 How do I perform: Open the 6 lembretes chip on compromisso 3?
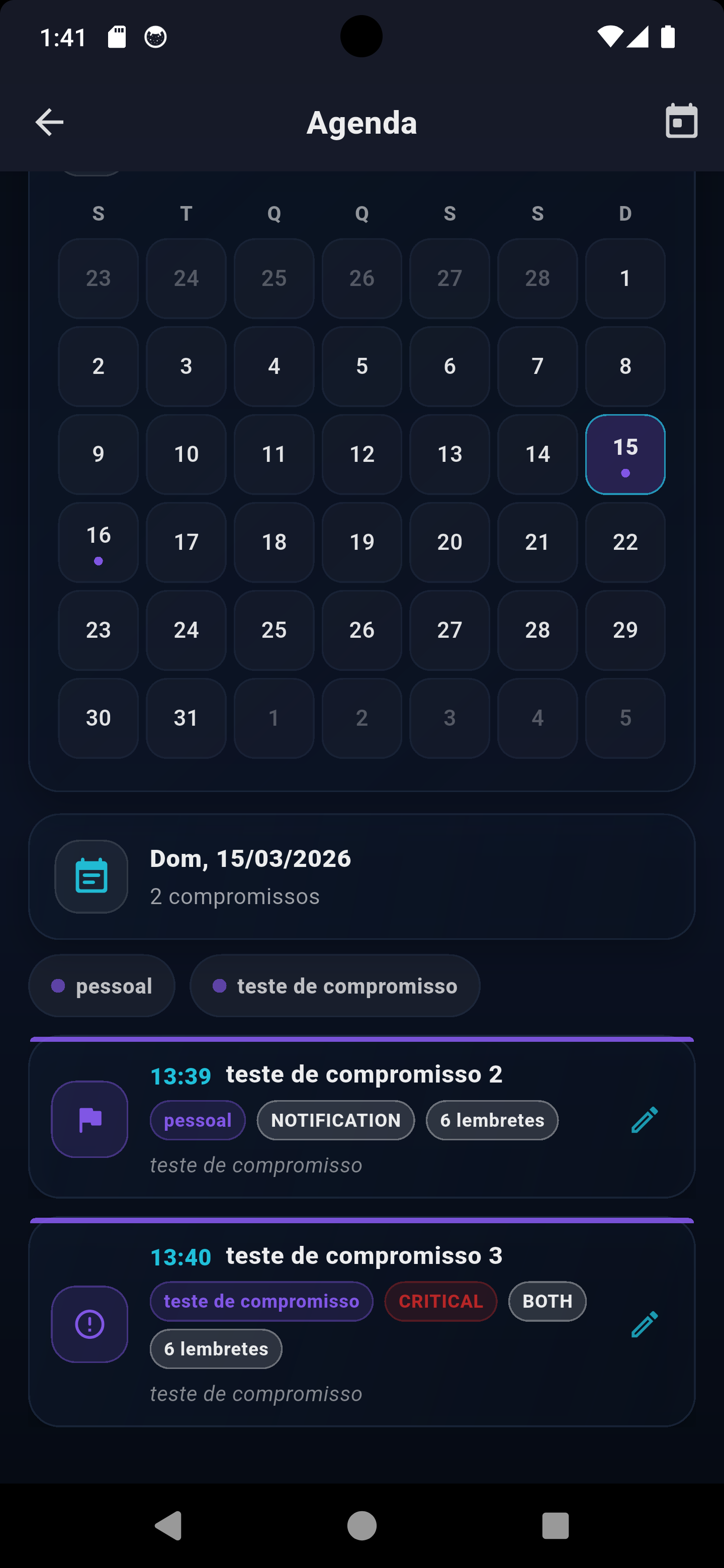(216, 1349)
